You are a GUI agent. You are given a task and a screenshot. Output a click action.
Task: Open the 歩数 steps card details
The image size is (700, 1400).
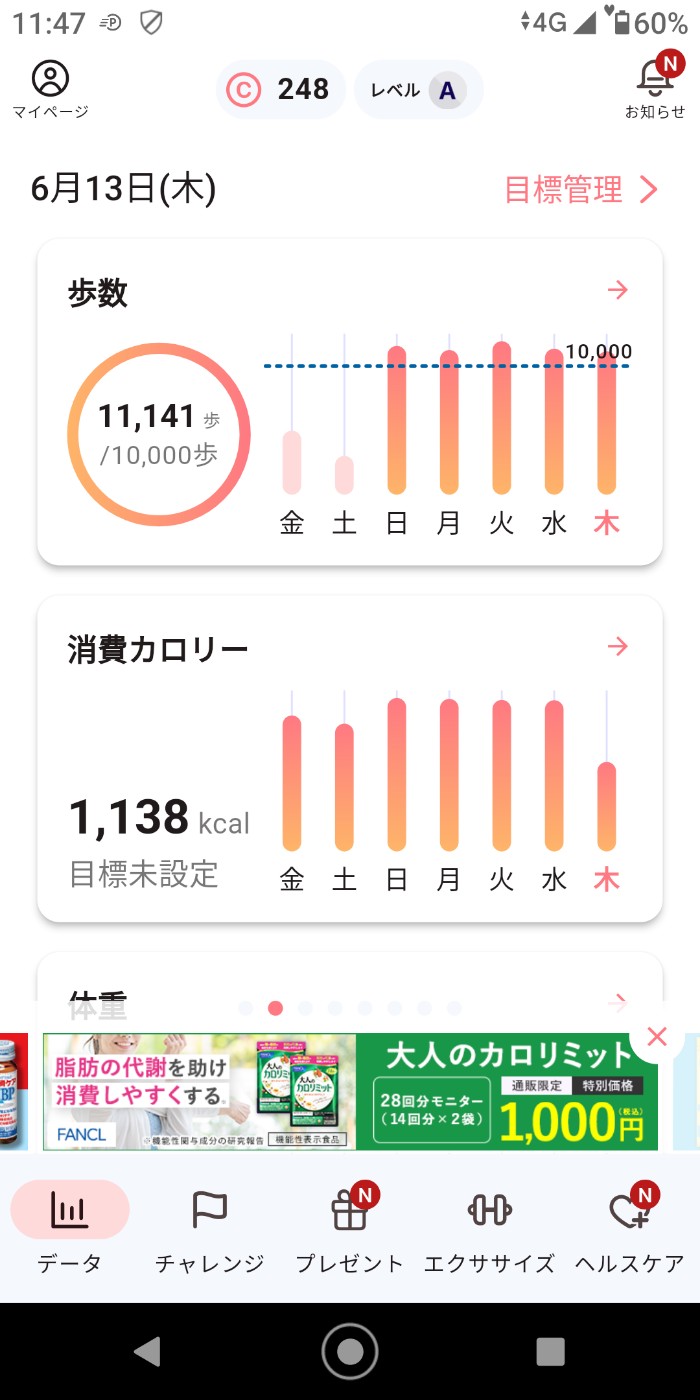tap(618, 291)
